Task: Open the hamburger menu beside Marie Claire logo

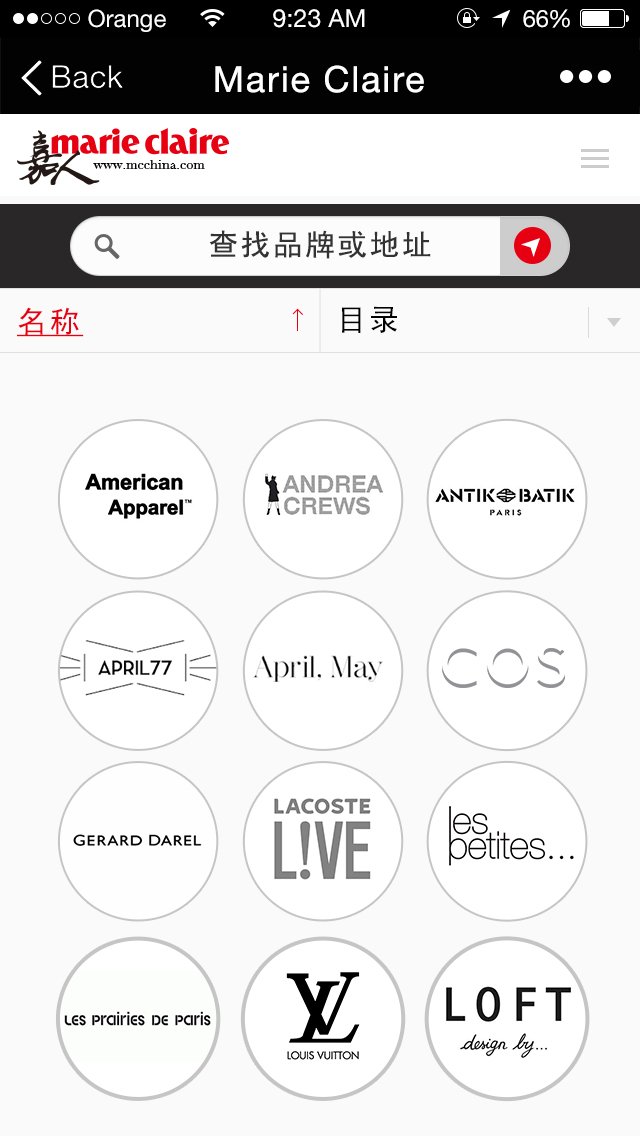Action: 594,158
